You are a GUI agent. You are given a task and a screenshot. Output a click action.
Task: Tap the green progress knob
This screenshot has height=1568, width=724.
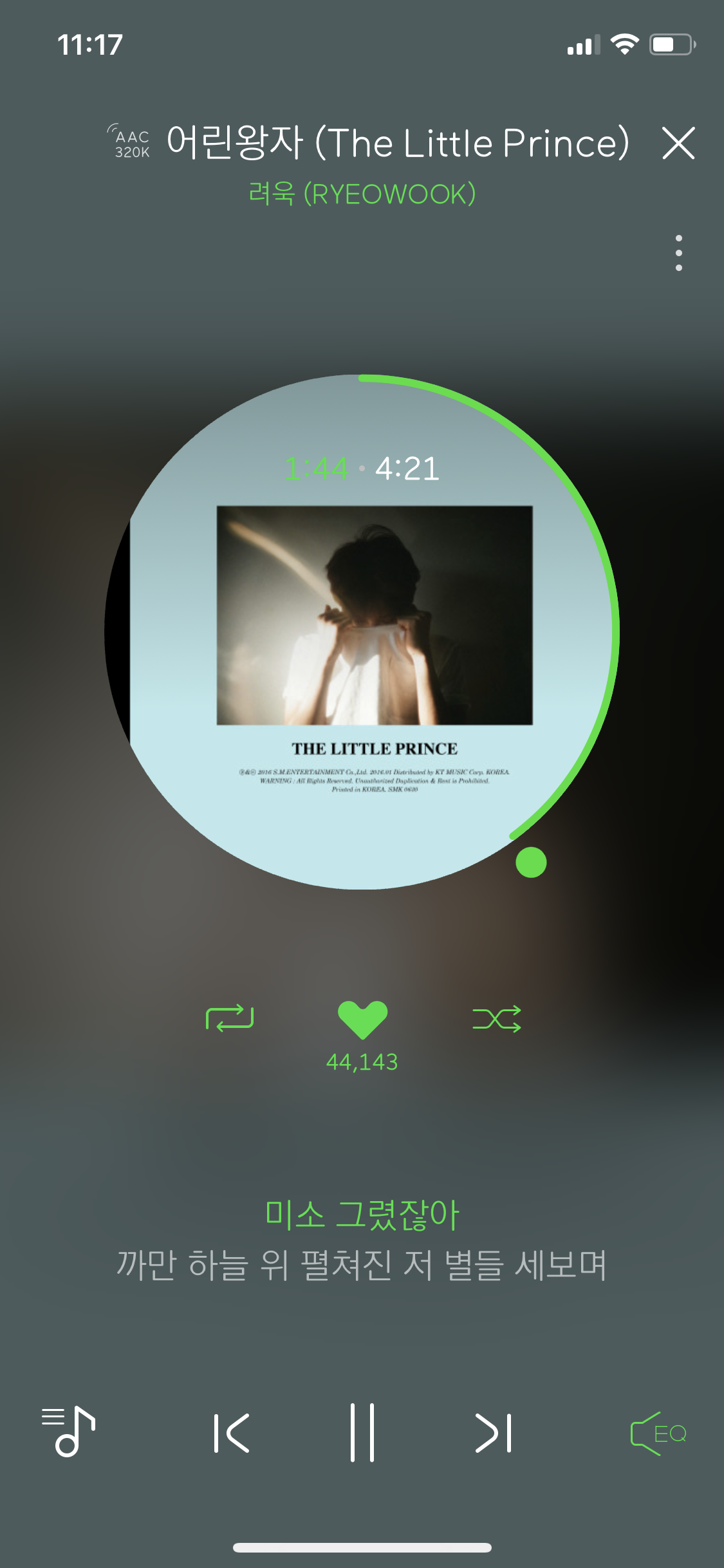coord(531,863)
